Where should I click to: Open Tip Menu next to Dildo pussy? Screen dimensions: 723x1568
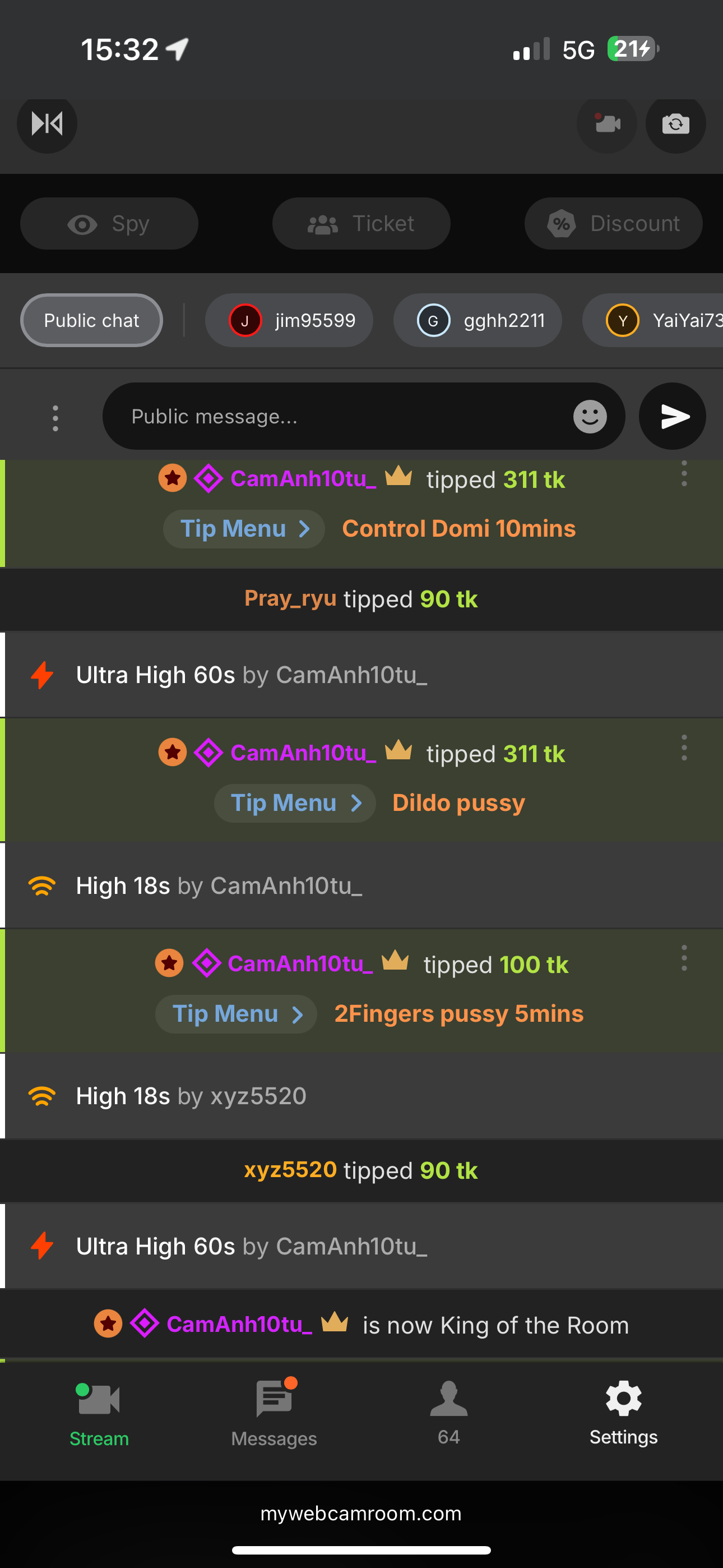[295, 804]
